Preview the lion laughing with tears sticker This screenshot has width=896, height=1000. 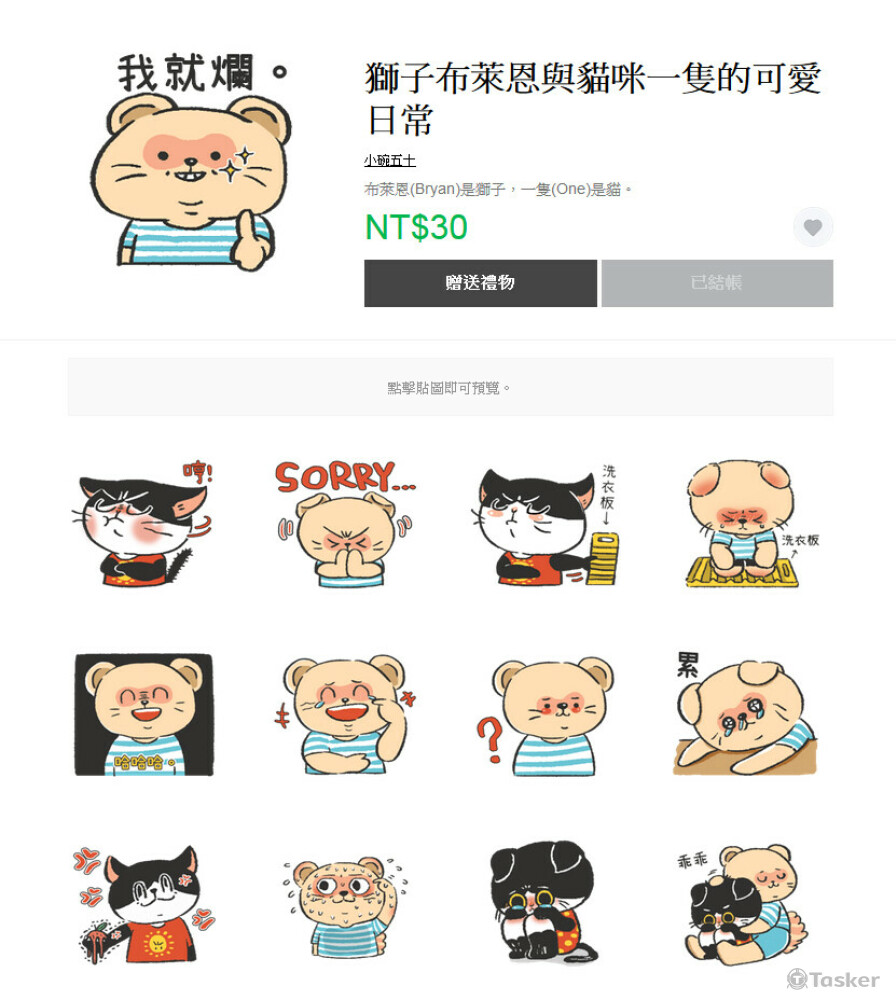[344, 714]
